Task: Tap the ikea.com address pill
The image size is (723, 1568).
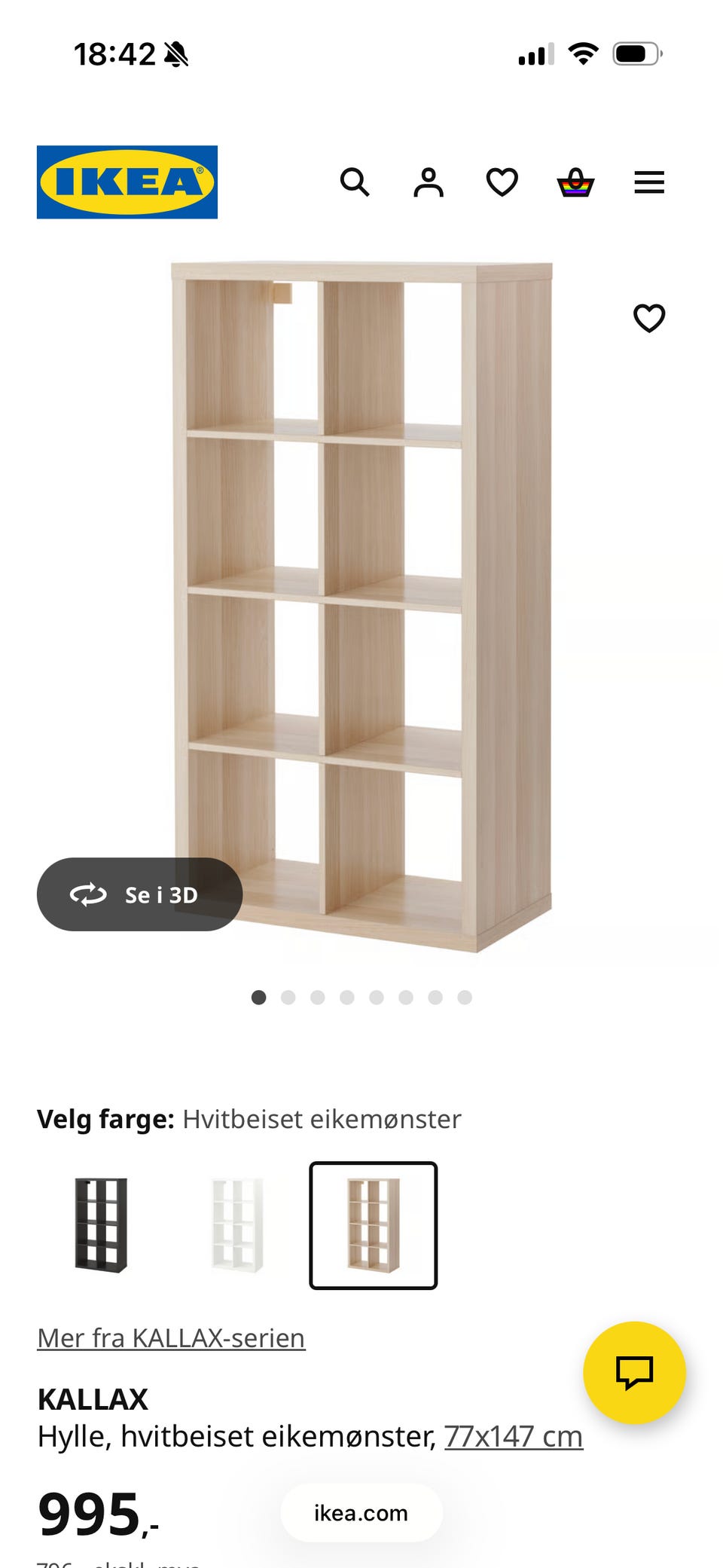Action: point(360,1511)
